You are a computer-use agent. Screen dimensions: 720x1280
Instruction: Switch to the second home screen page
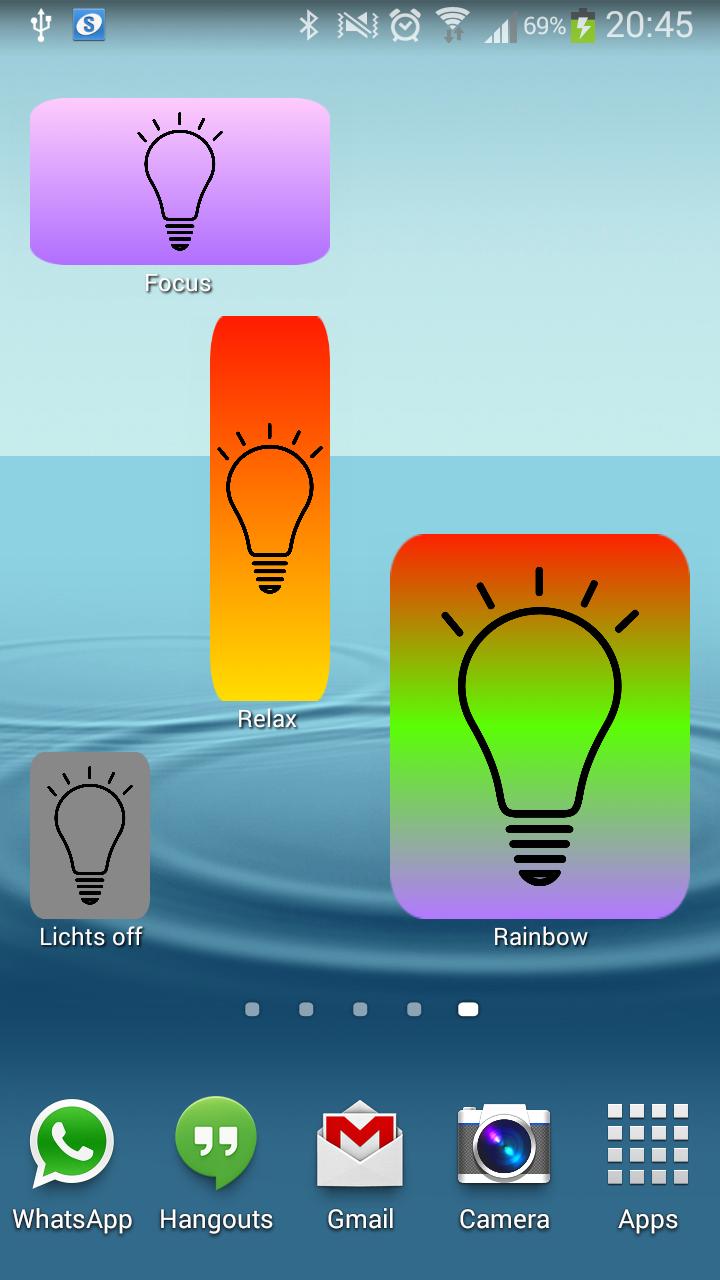tap(306, 1009)
